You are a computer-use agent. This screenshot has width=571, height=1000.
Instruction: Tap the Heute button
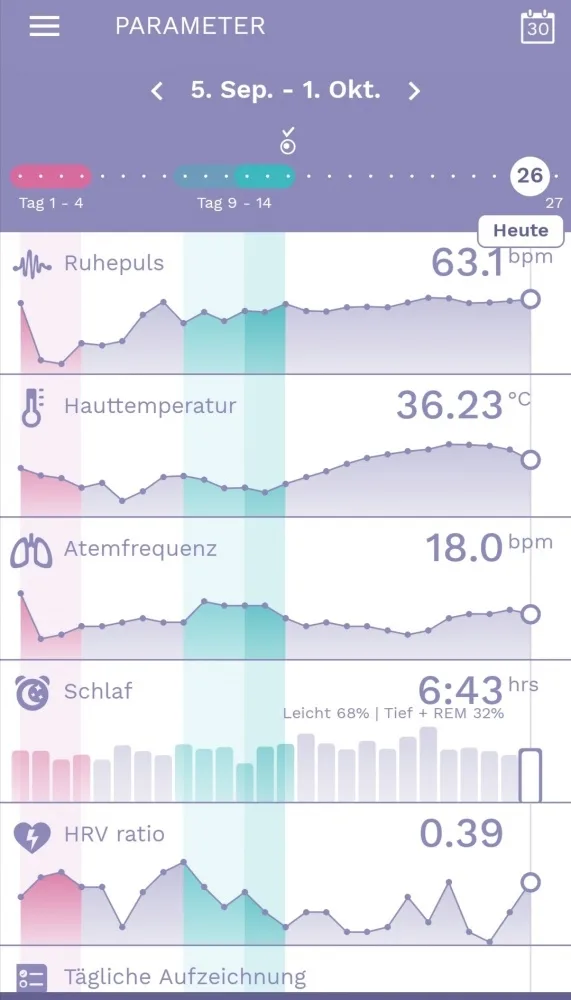pyautogui.click(x=521, y=230)
